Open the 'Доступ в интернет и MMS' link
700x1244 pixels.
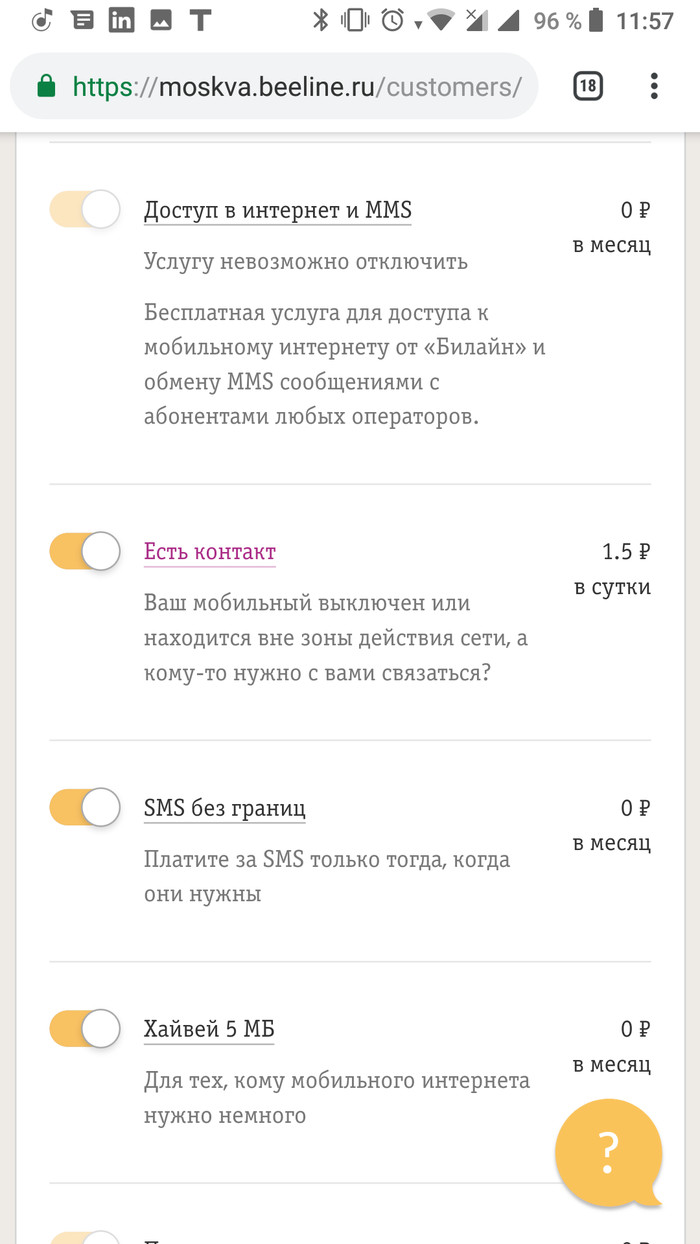(x=277, y=210)
